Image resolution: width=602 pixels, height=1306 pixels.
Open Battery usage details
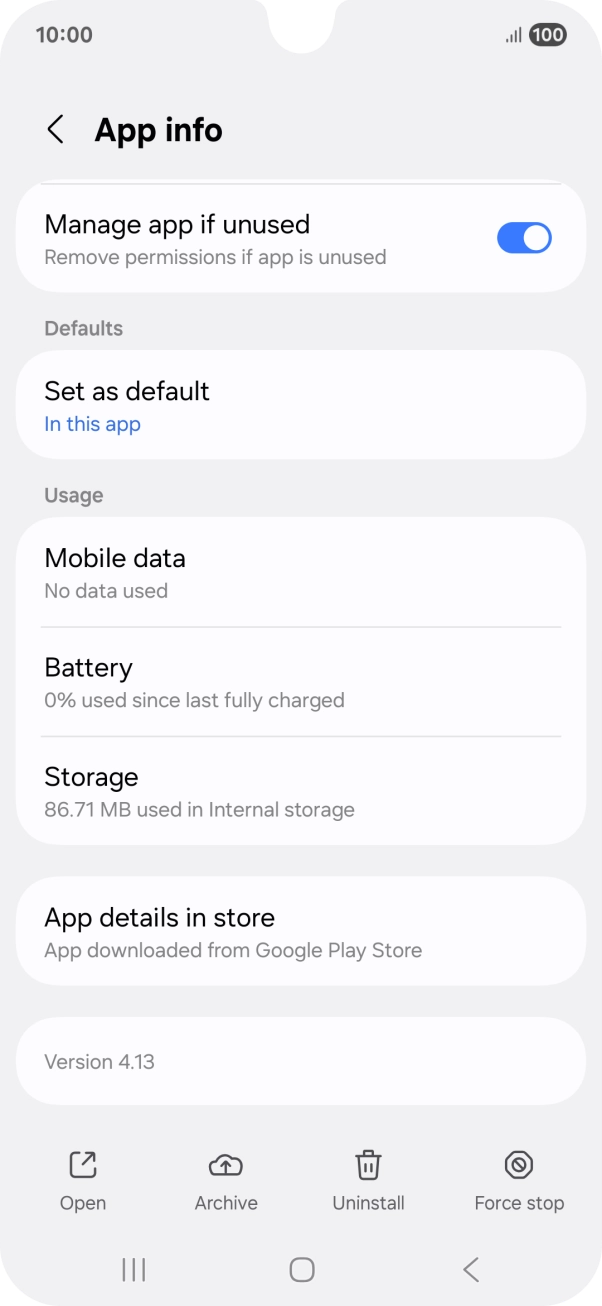300,682
